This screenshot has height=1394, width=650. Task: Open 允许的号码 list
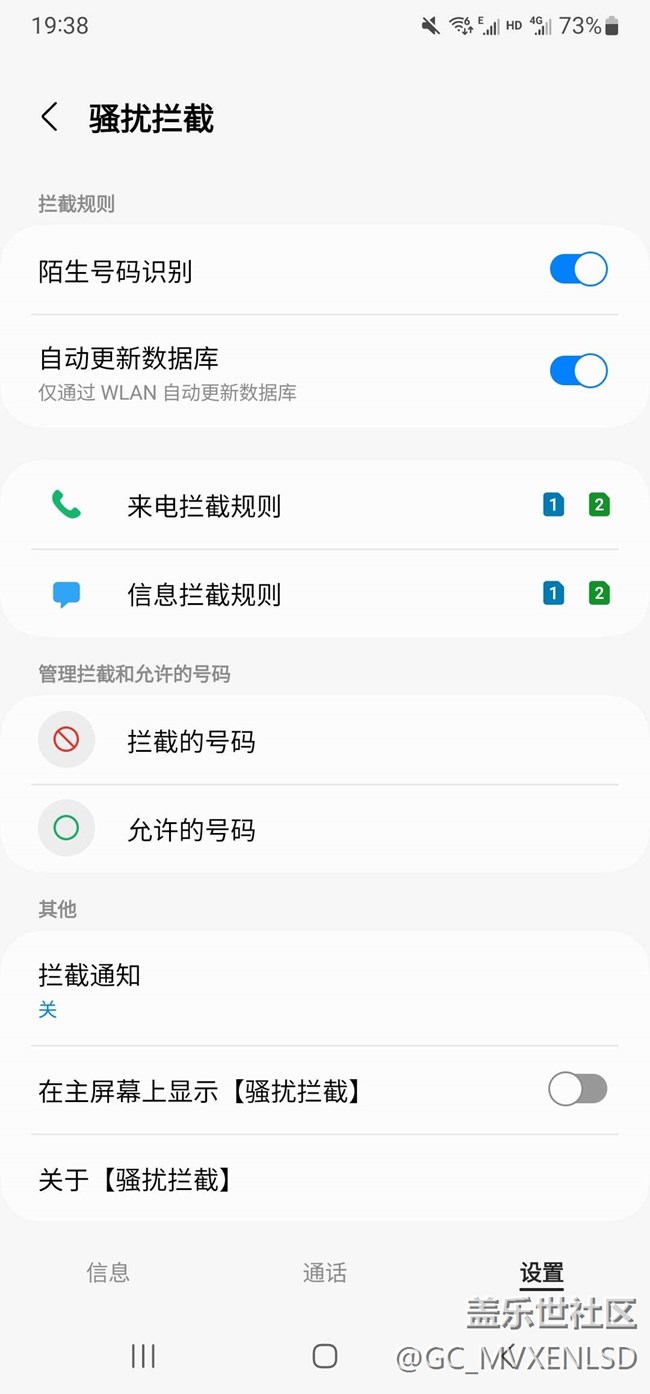325,829
